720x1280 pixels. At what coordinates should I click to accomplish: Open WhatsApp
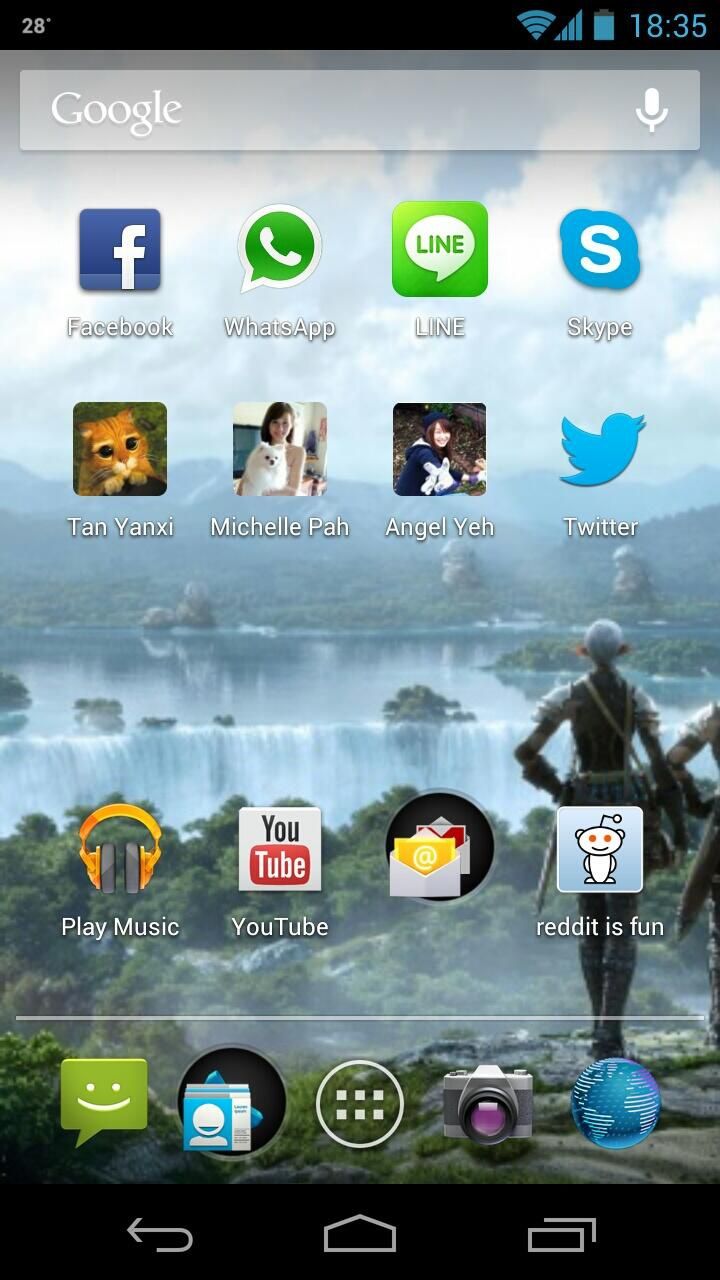(x=280, y=250)
